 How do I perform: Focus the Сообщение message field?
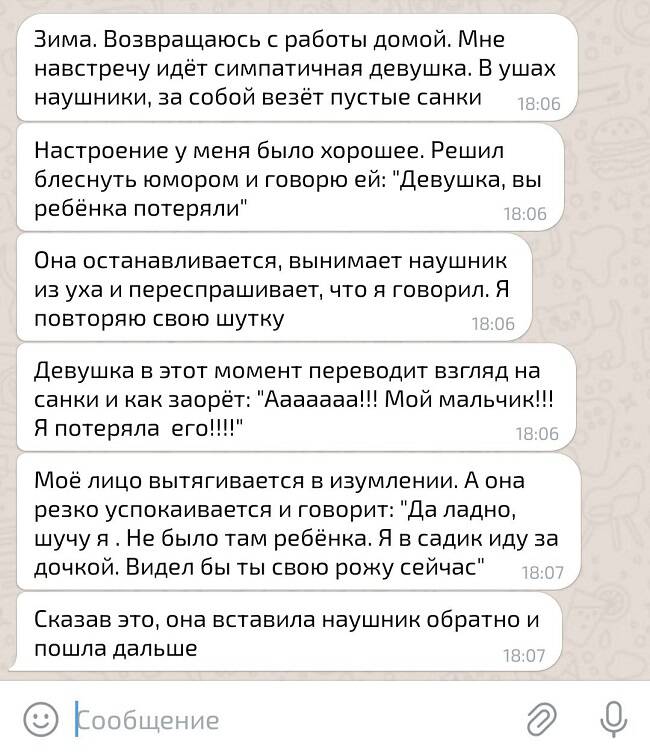pos(290,719)
